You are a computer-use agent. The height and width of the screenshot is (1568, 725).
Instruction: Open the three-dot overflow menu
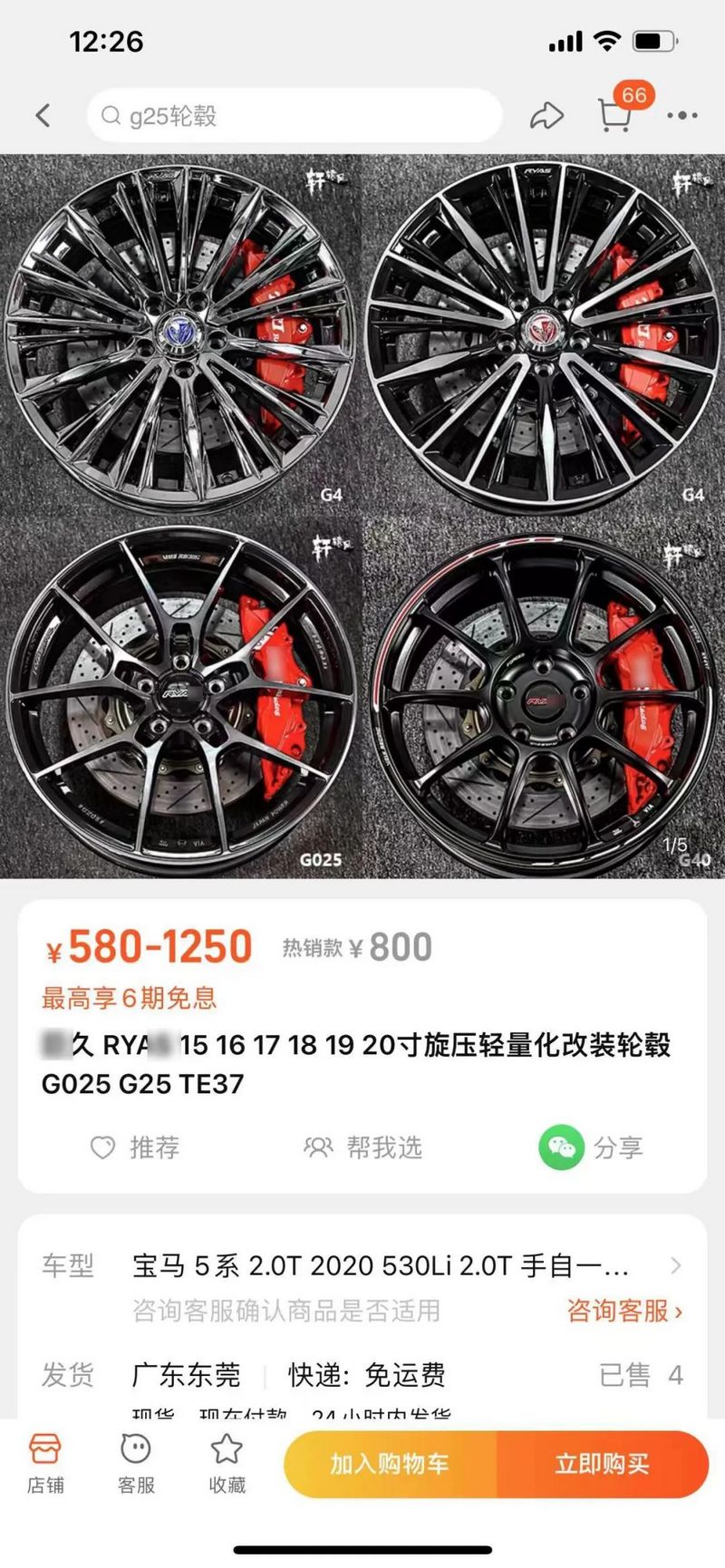click(681, 116)
